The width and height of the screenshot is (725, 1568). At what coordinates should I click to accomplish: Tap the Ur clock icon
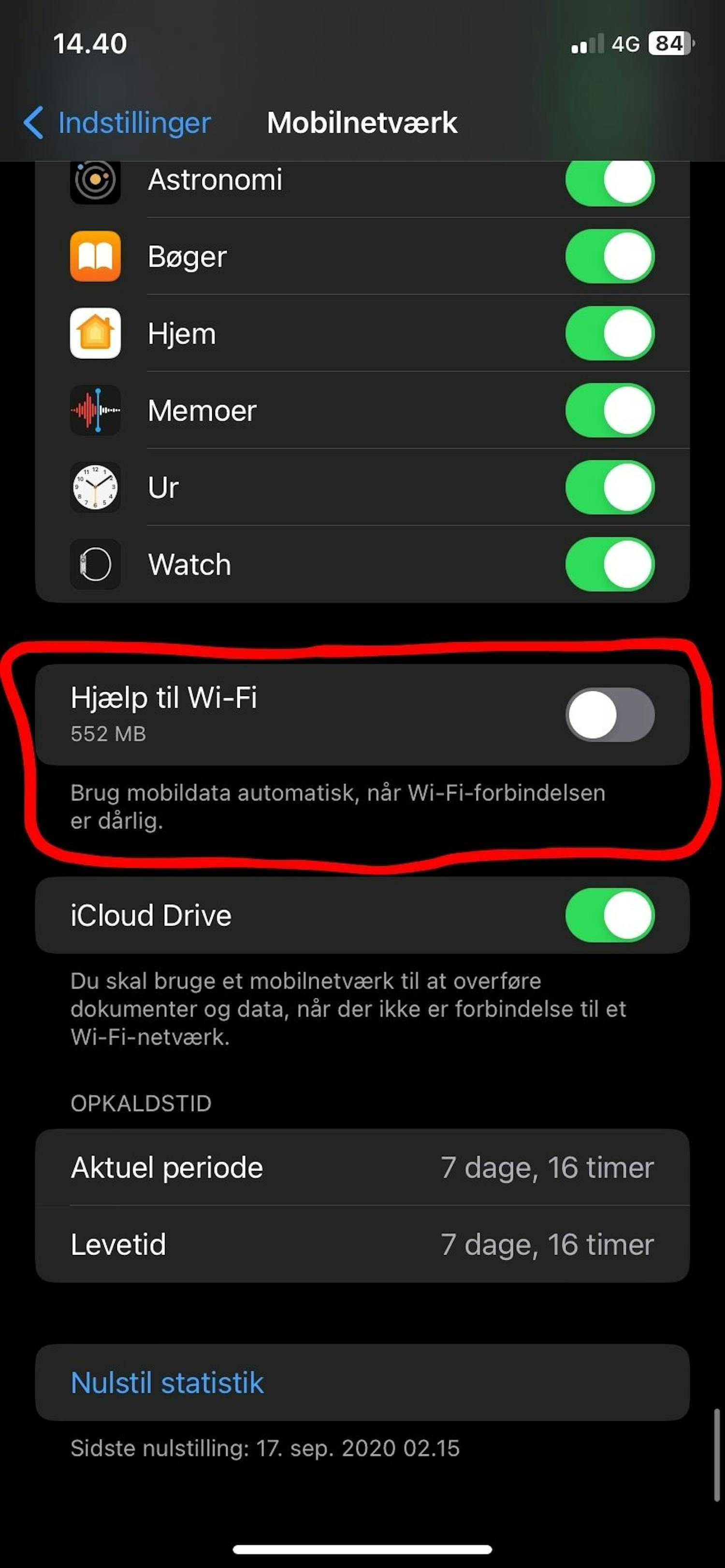click(95, 487)
